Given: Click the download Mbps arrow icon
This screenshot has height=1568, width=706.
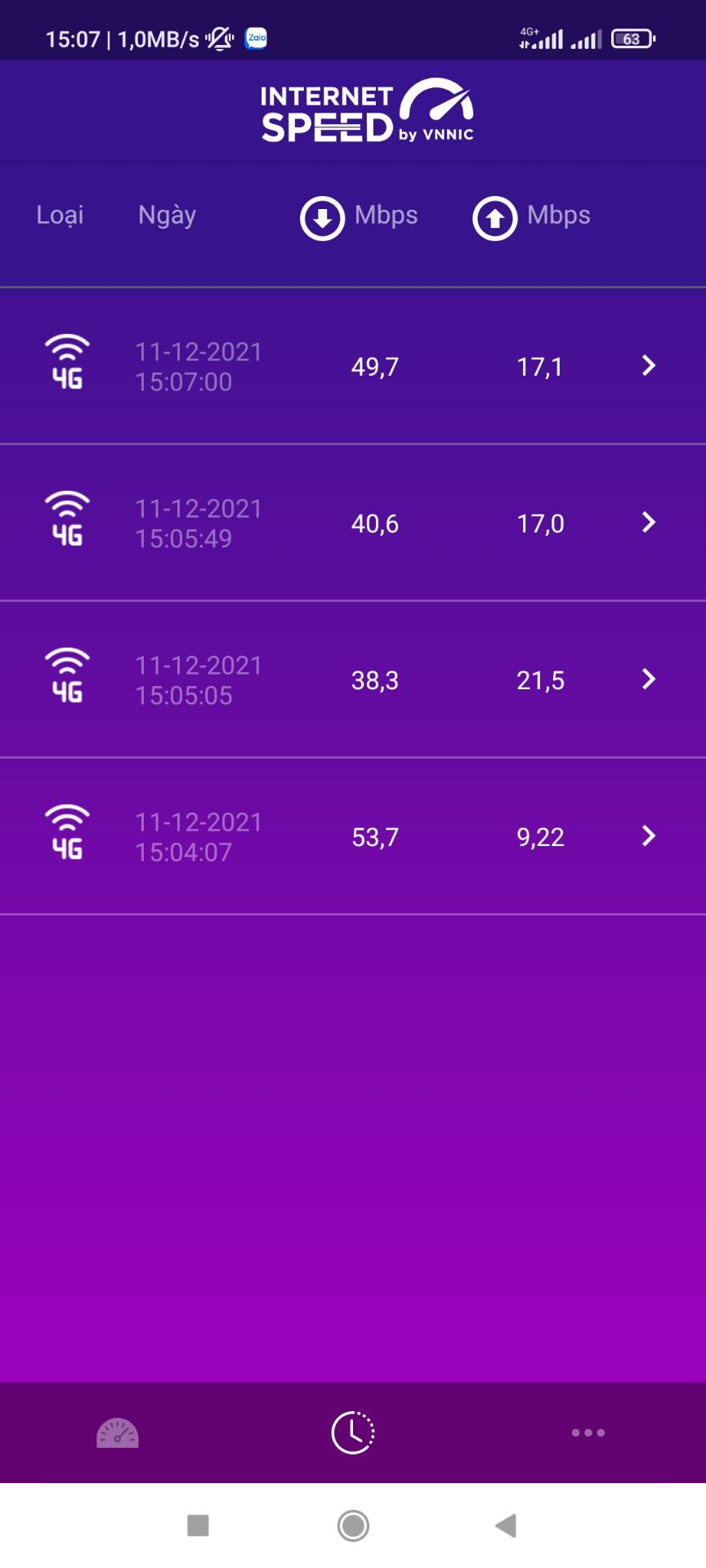Looking at the screenshot, I should tap(321, 217).
